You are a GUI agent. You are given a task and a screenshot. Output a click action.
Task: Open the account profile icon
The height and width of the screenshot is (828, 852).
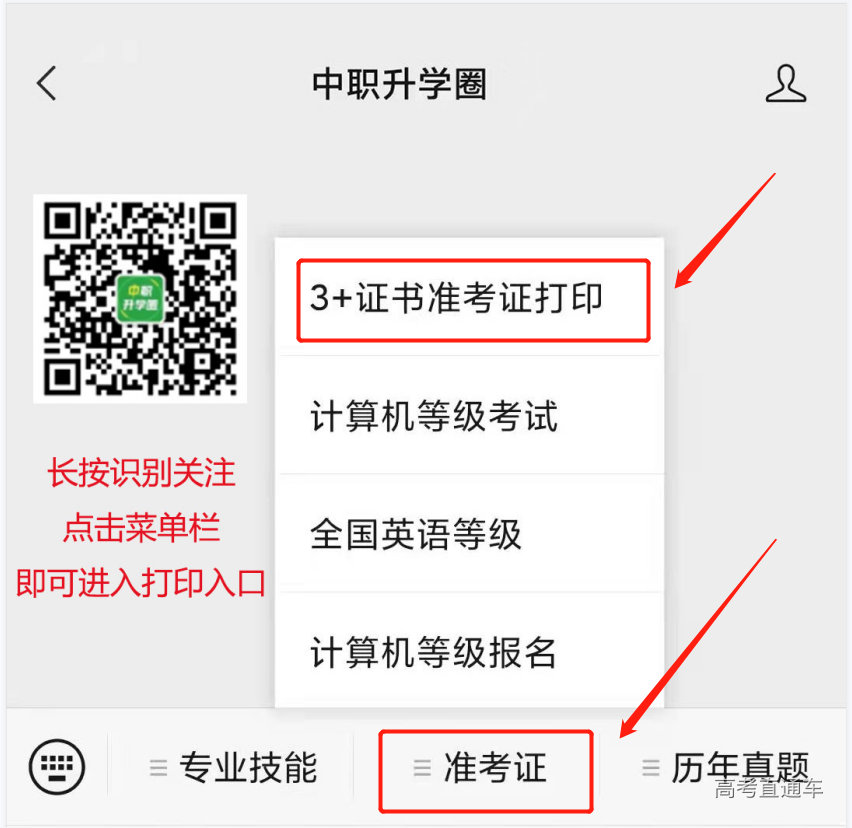(785, 84)
